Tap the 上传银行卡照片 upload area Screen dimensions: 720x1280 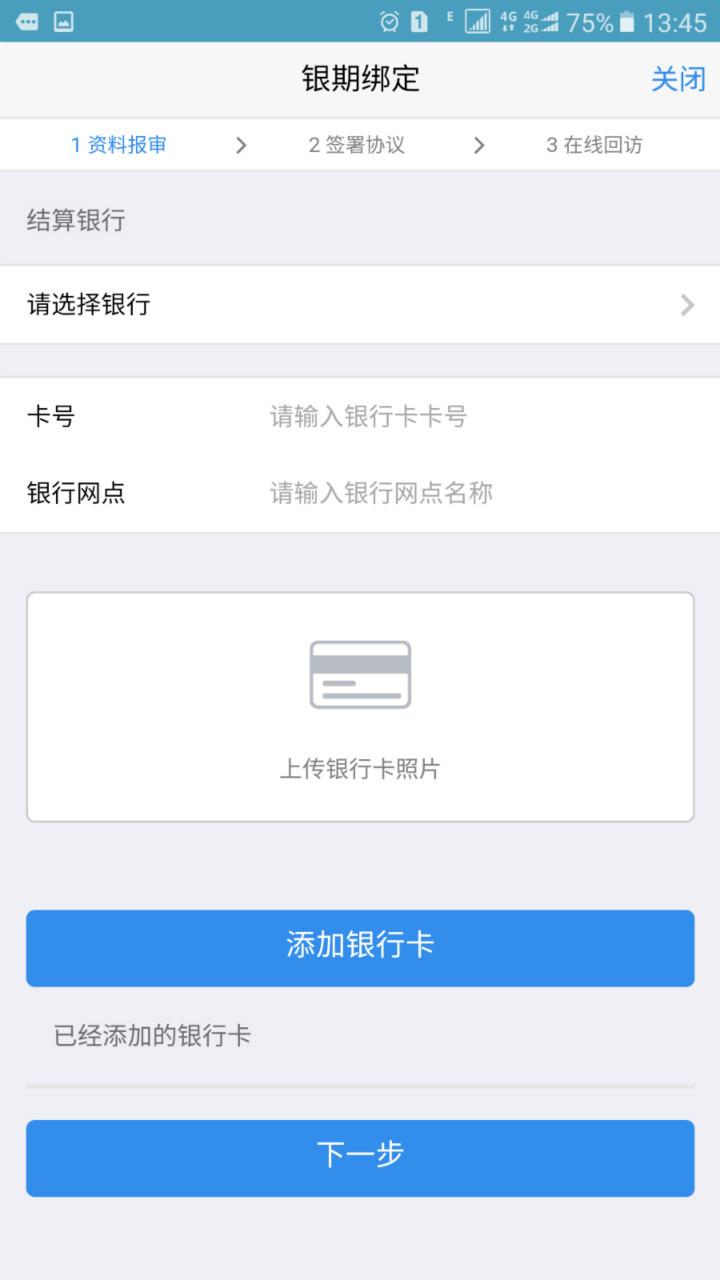click(360, 706)
